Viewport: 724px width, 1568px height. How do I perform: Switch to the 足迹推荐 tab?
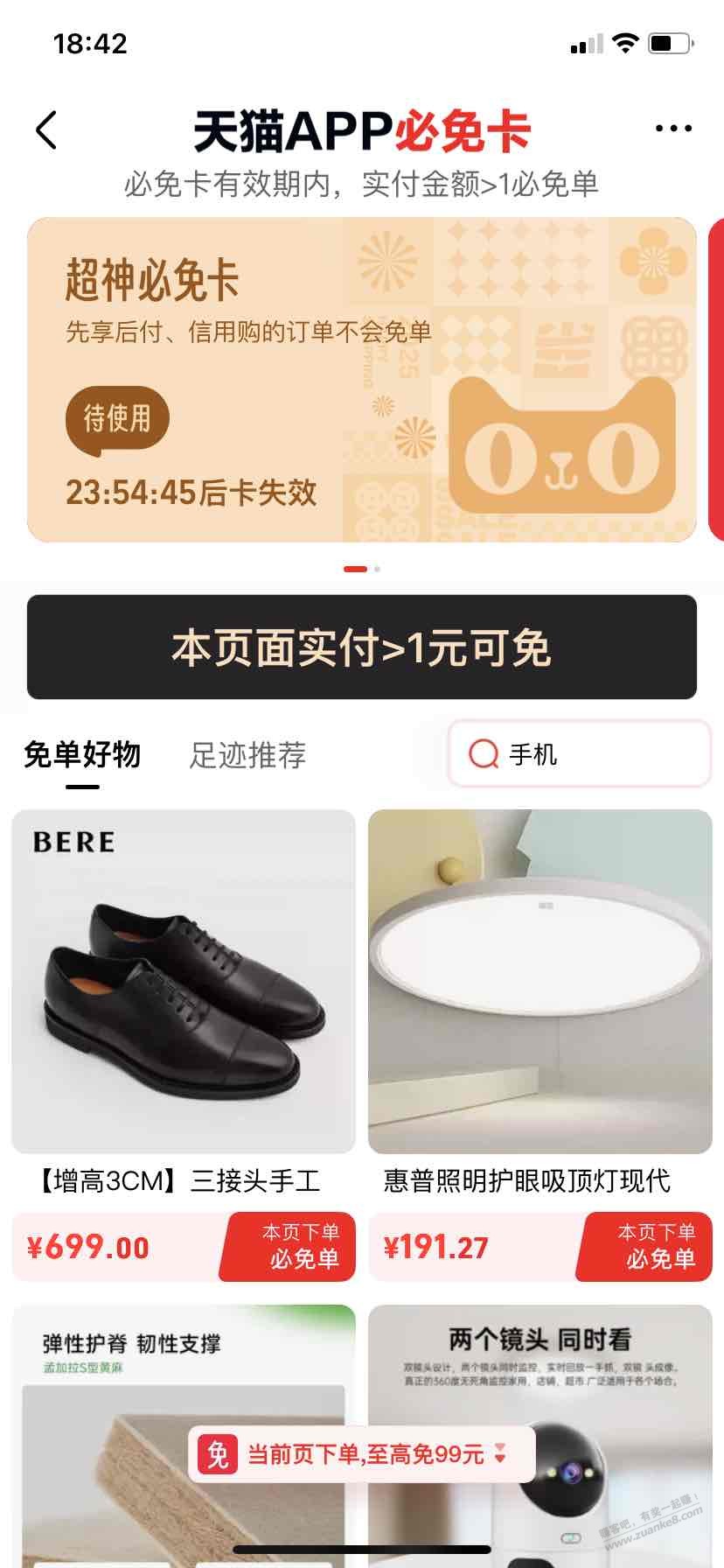[247, 755]
